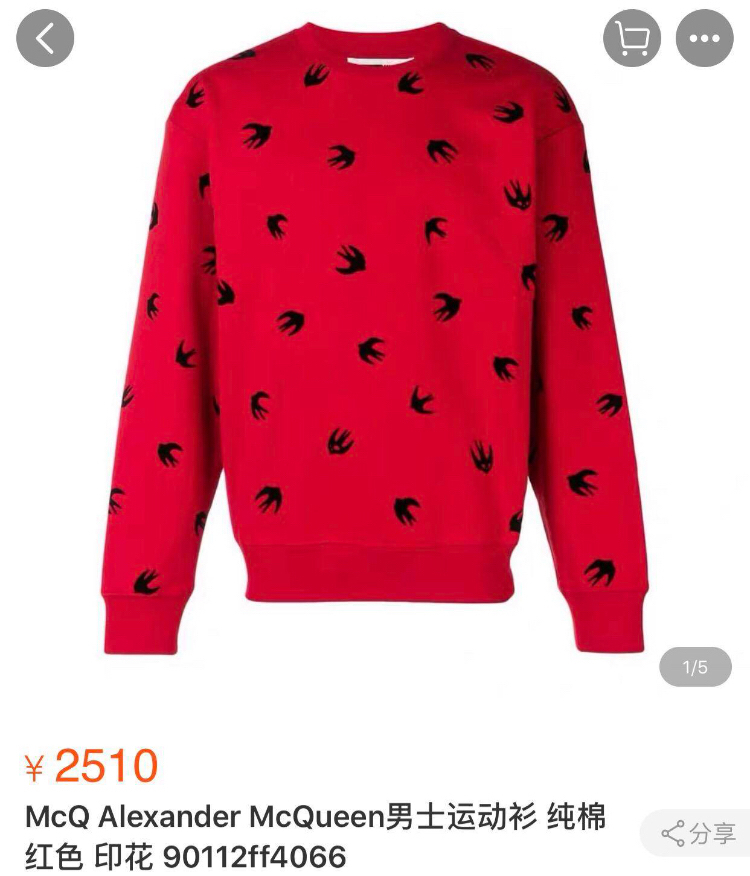This screenshot has height=876, width=750.
Task: Tap the swallow-print sweatshirt image to enlarge
Action: [x=375, y=350]
